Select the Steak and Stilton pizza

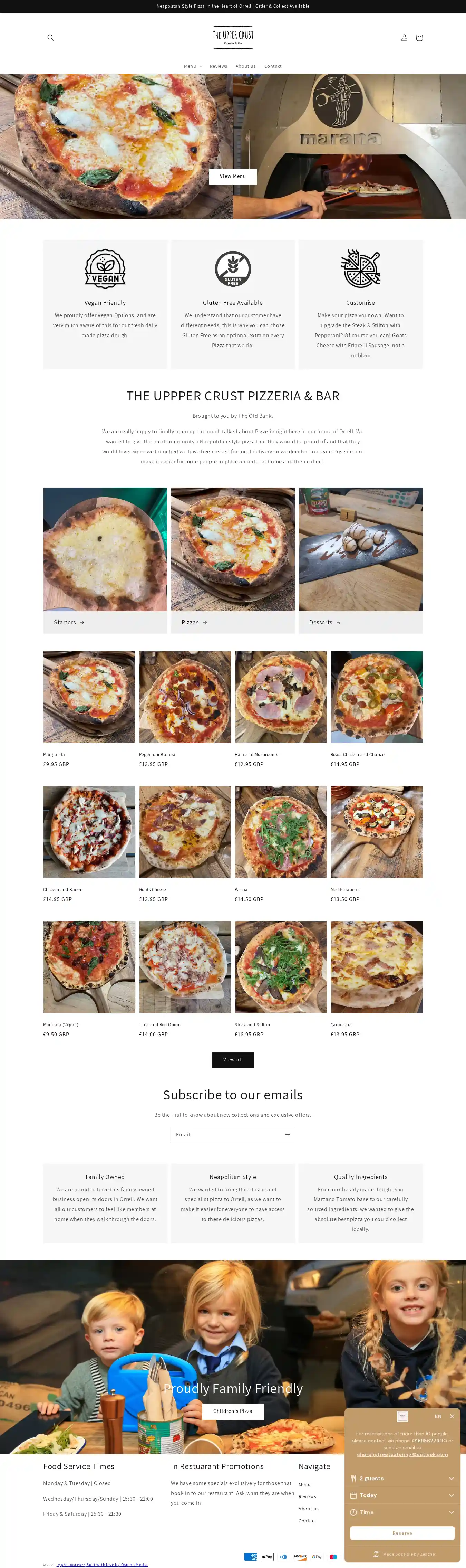click(x=280, y=966)
